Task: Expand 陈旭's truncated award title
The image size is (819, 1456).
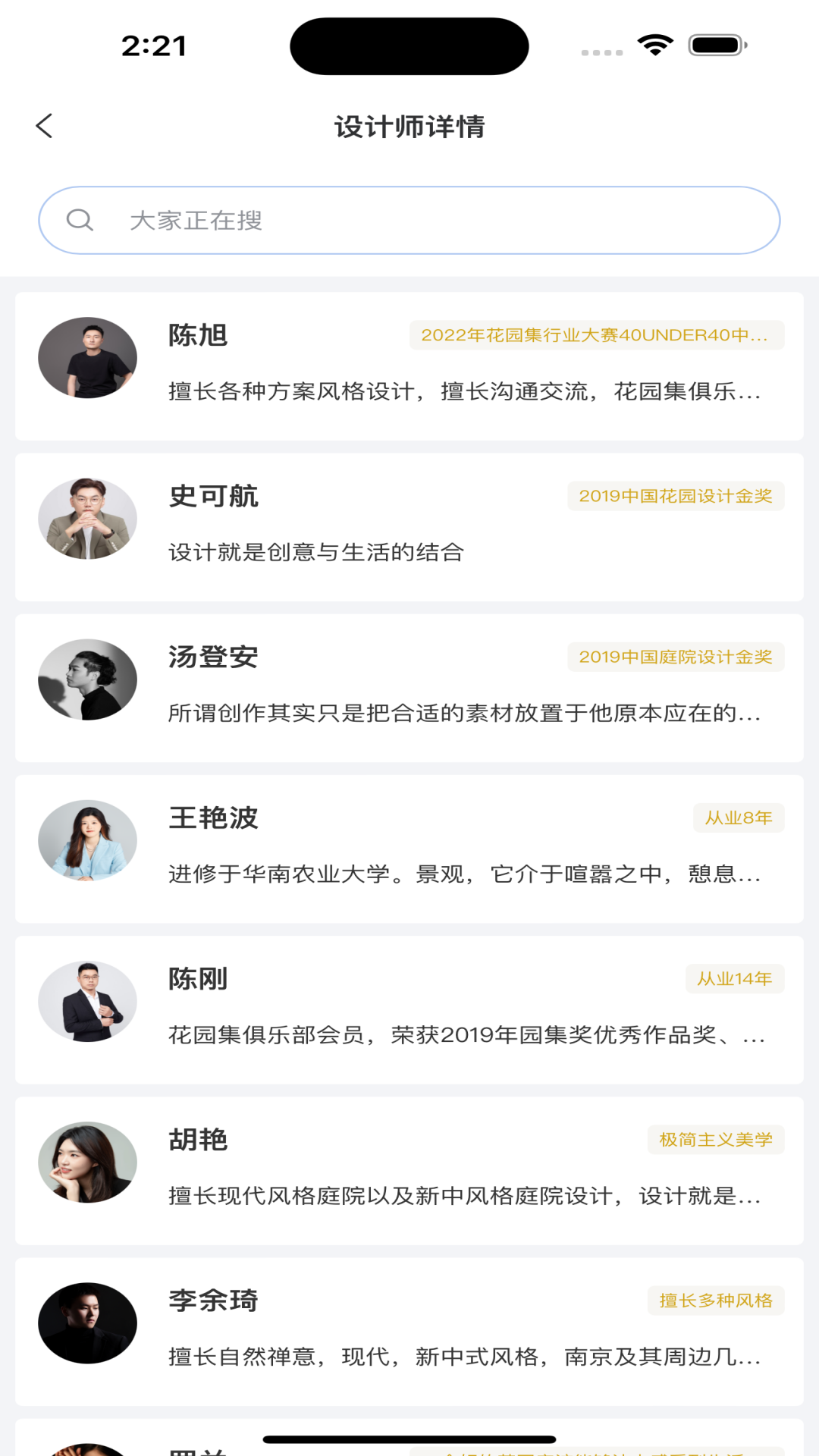Action: pyautogui.click(x=596, y=336)
